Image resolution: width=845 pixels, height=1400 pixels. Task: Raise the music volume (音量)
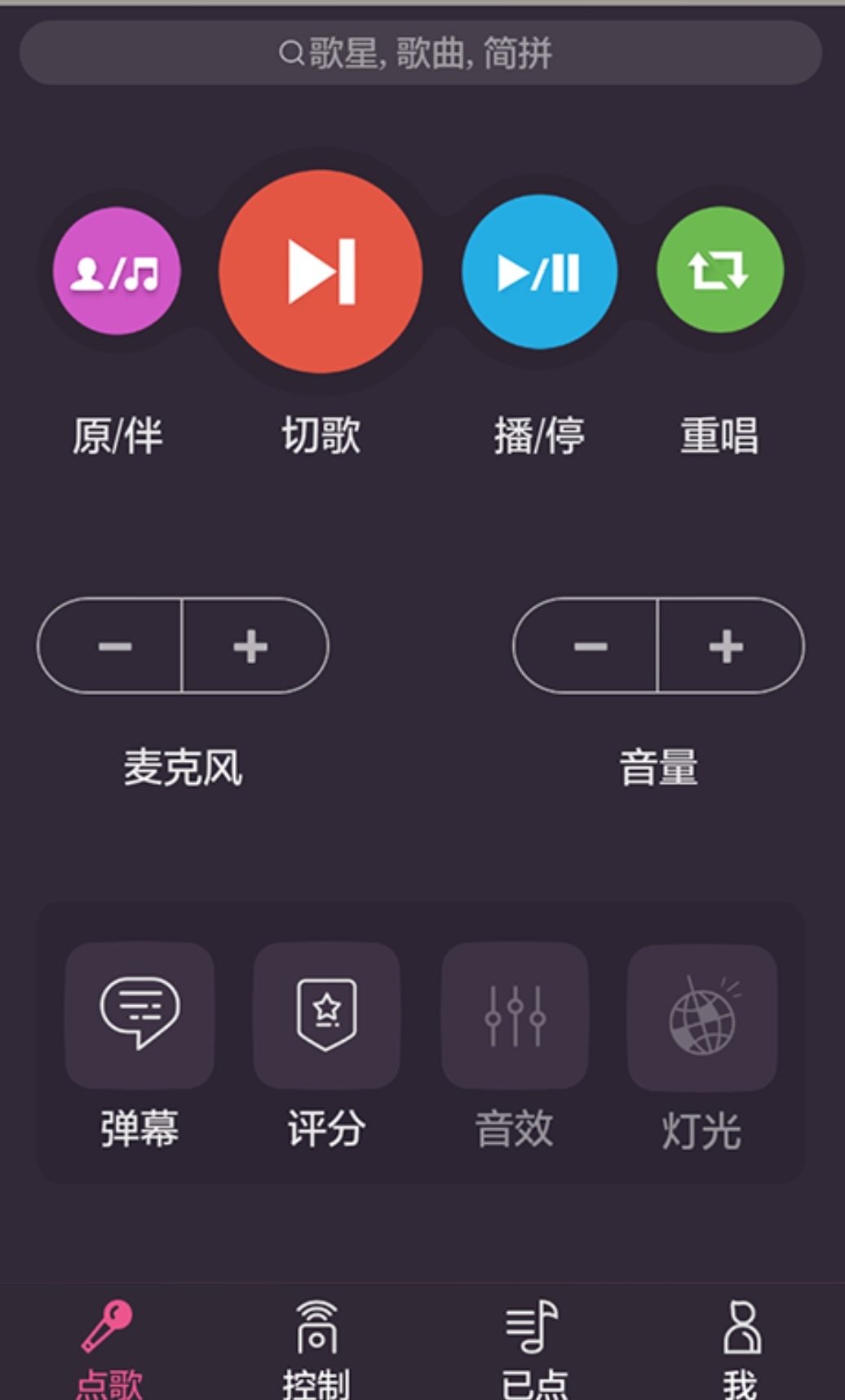click(x=727, y=646)
